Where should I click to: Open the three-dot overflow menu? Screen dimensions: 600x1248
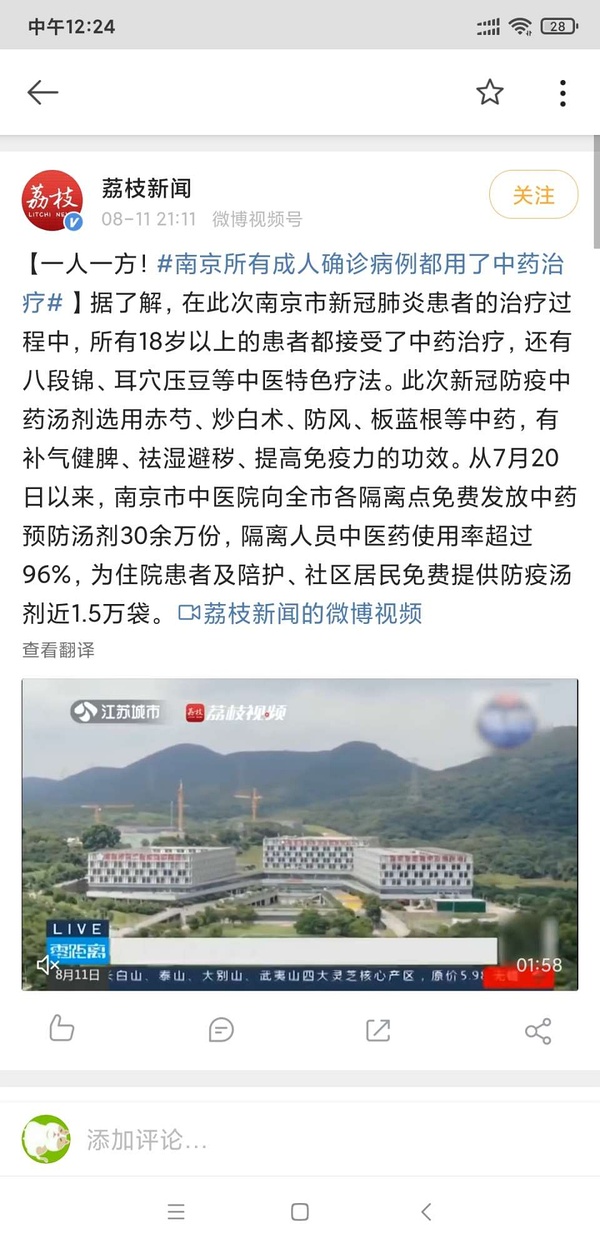tap(563, 93)
